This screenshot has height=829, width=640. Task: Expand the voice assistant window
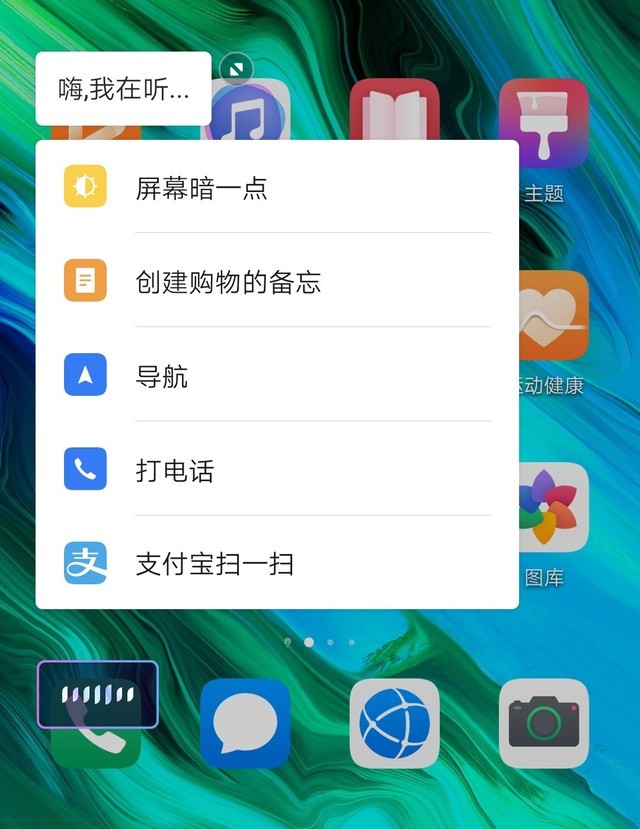tap(236, 69)
